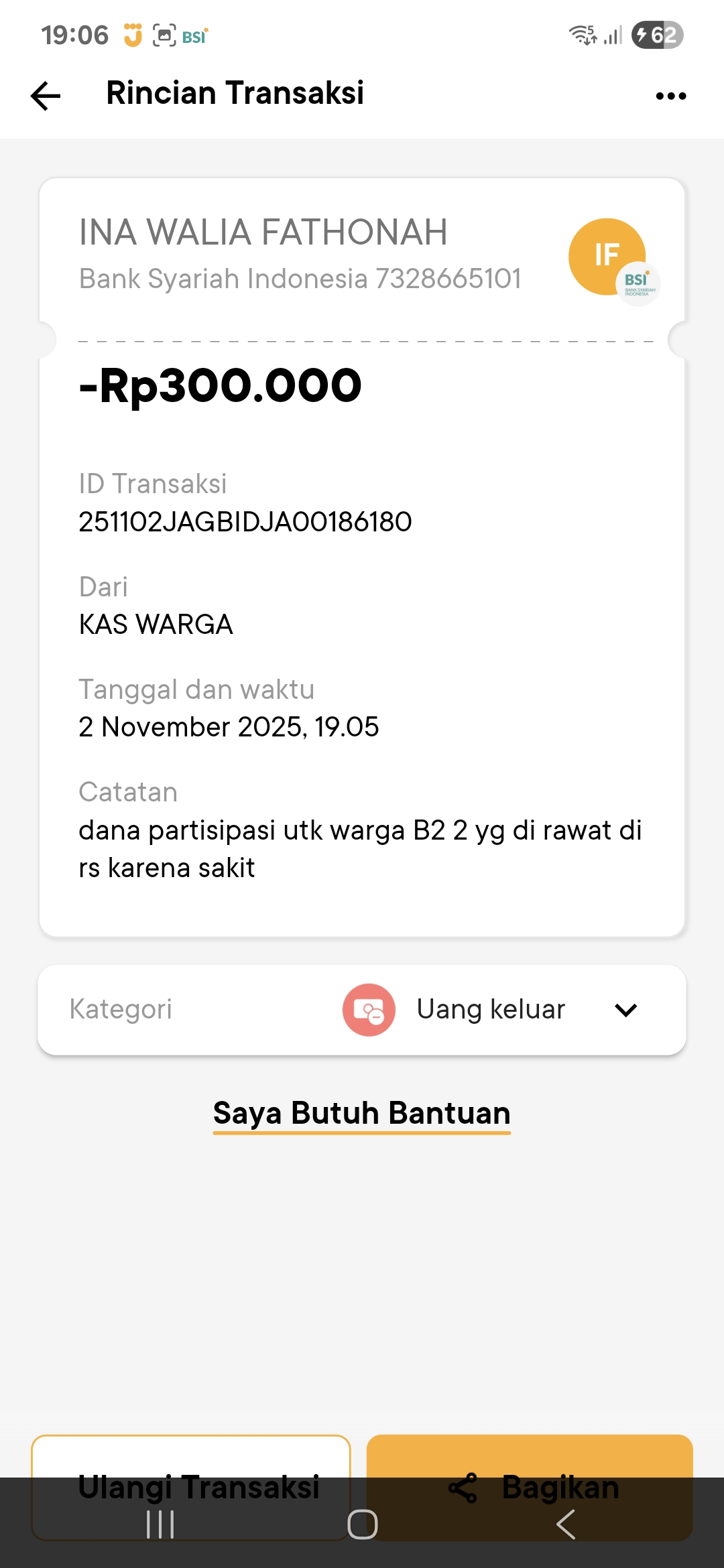The height and width of the screenshot is (1568, 724).
Task: Go to the system home screen
Action: point(363,1524)
